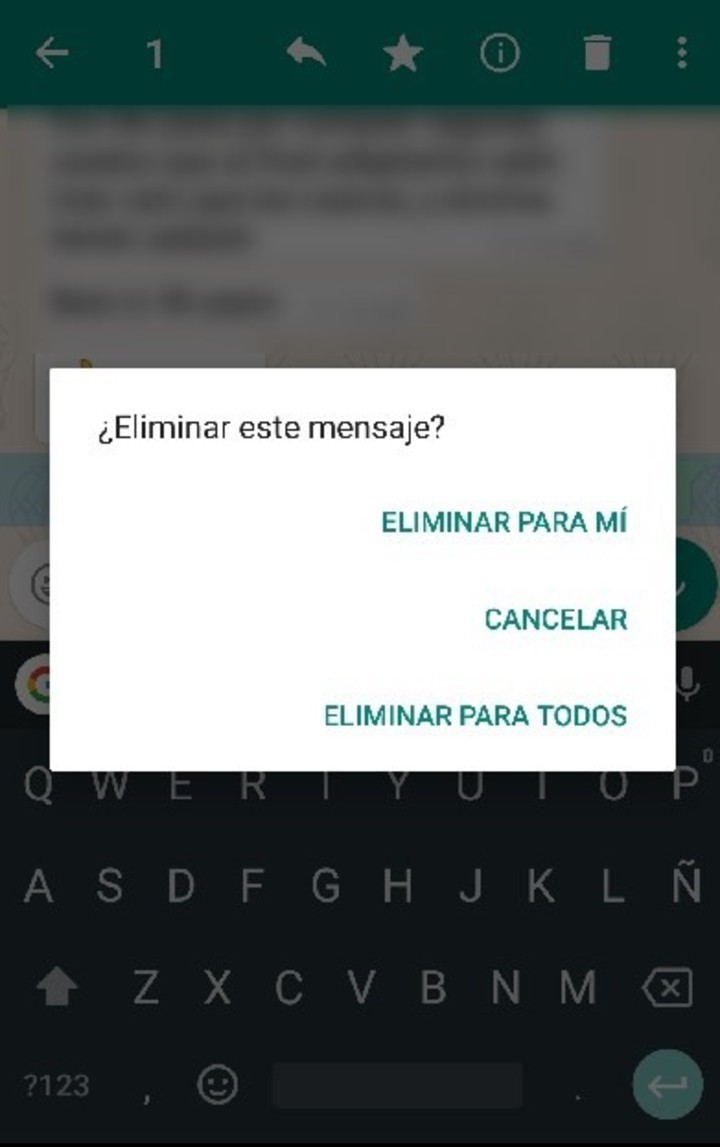Tap the keyboard enter key
The width and height of the screenshot is (720, 1147).
coord(667,1085)
